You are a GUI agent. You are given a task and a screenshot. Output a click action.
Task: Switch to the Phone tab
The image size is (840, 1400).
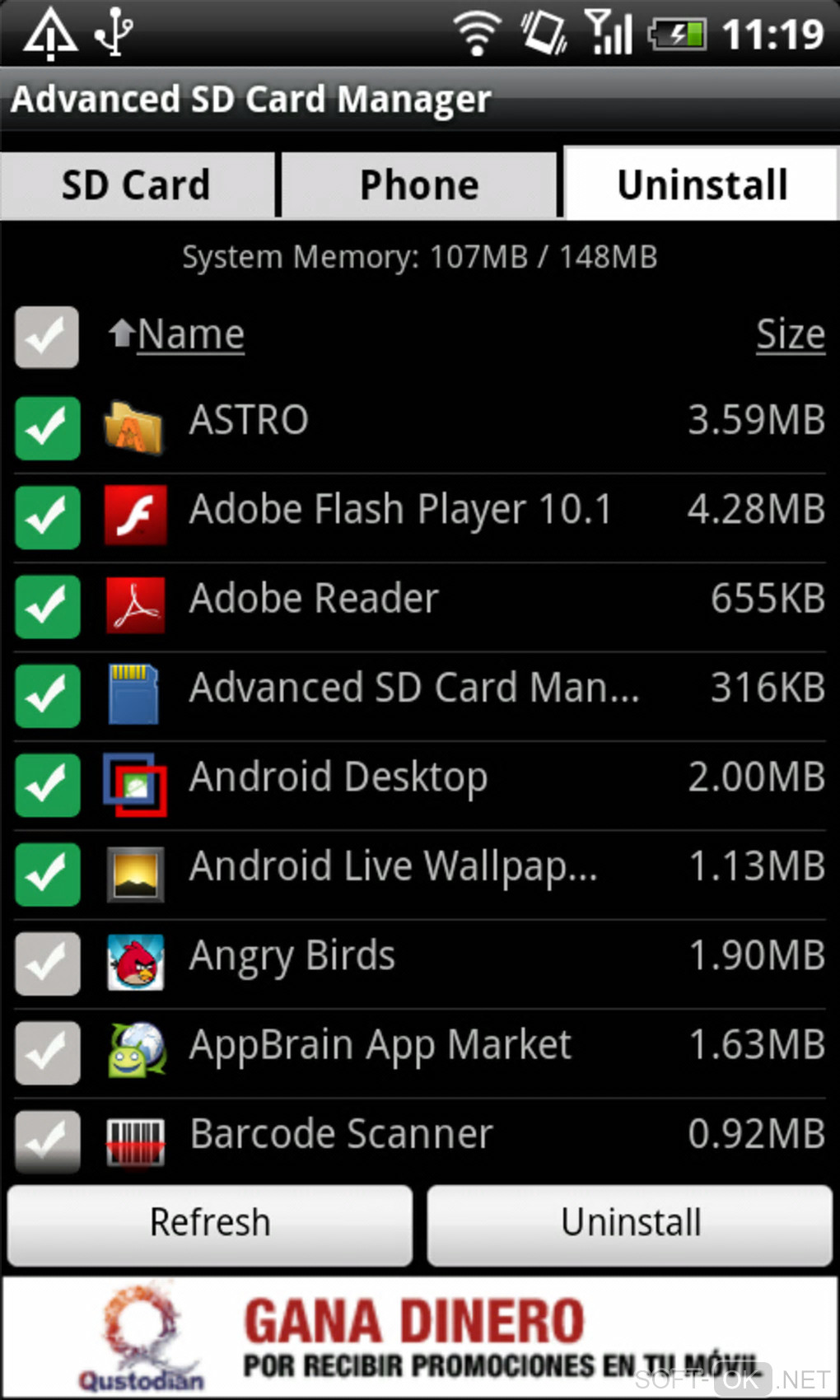pos(419,184)
